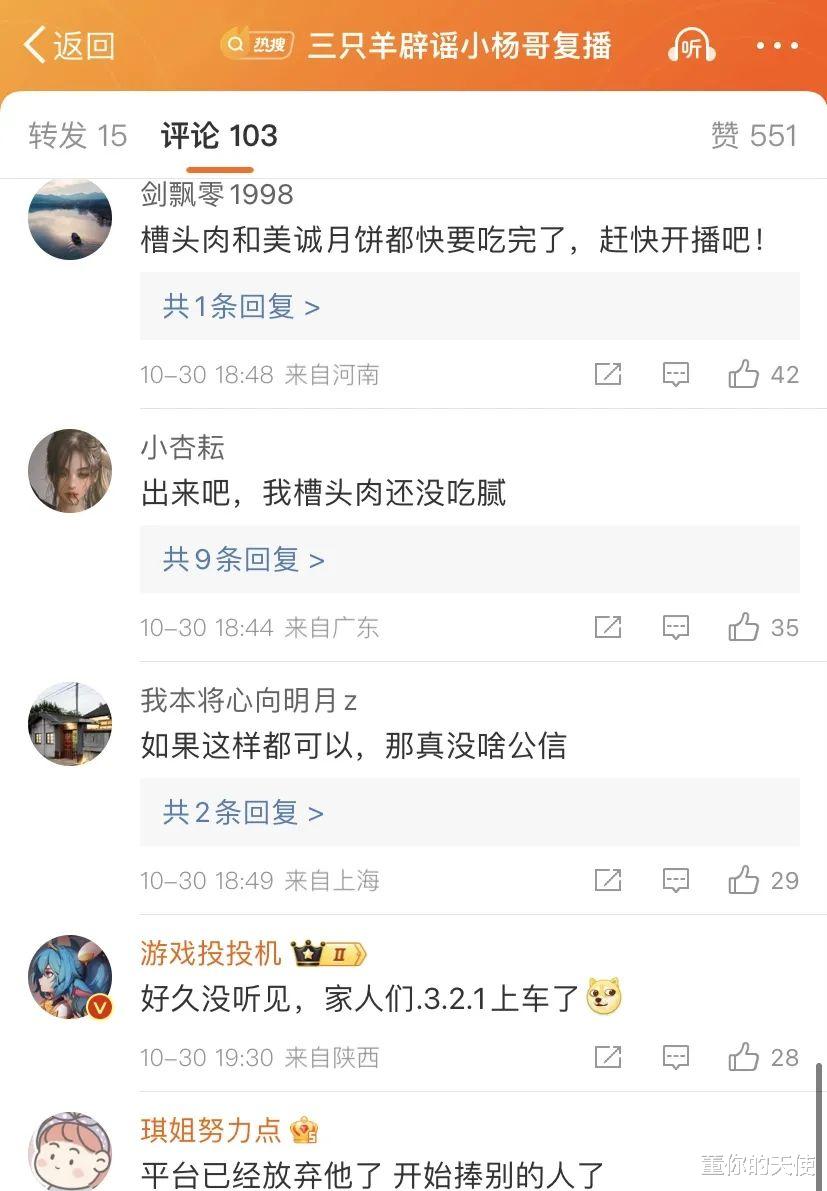827x1191 pixels.
Task: Toggle like on 小杏耘's comment
Action: [x=743, y=627]
